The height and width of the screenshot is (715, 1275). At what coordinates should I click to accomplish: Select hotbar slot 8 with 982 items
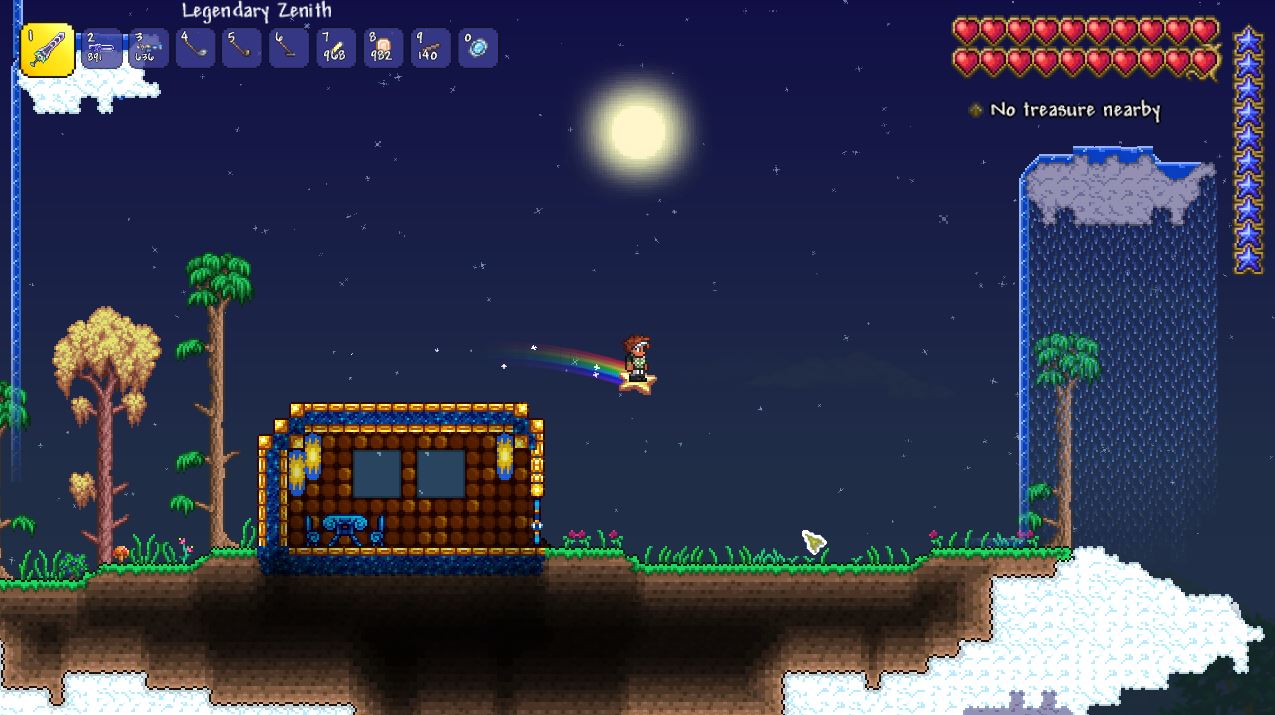pos(383,48)
